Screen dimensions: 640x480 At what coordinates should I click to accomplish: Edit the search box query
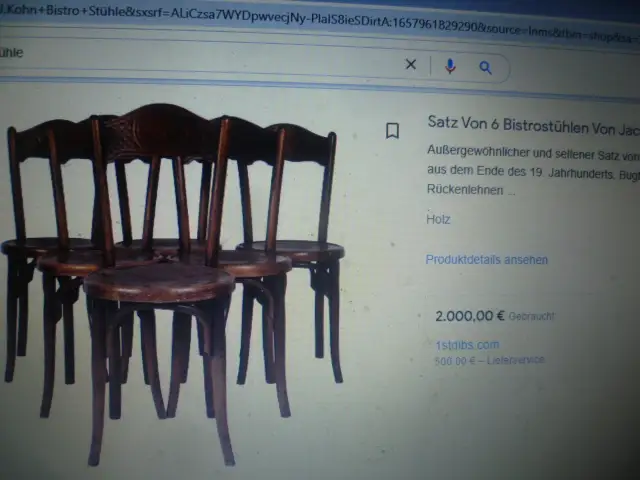(x=200, y=55)
